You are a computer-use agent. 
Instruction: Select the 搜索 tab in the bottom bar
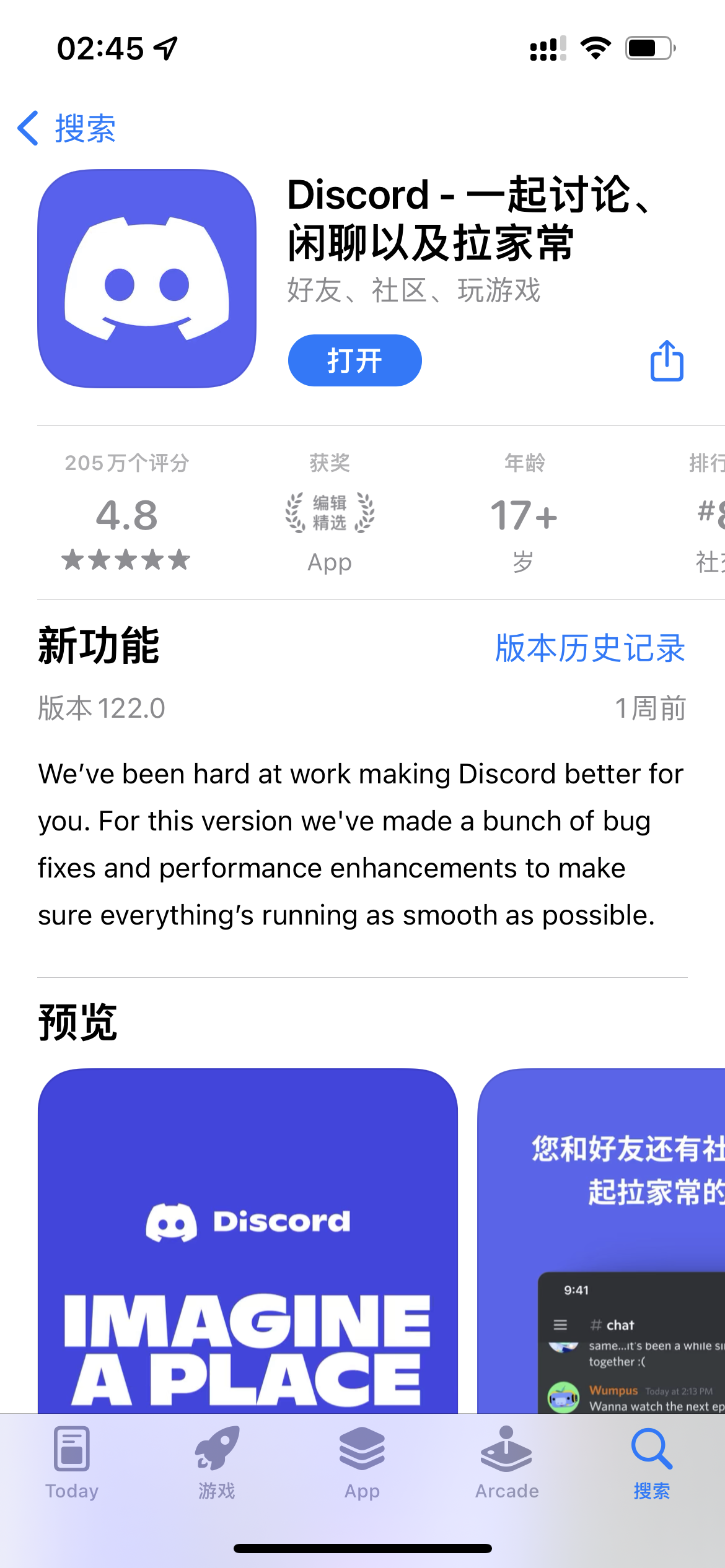point(652,1461)
